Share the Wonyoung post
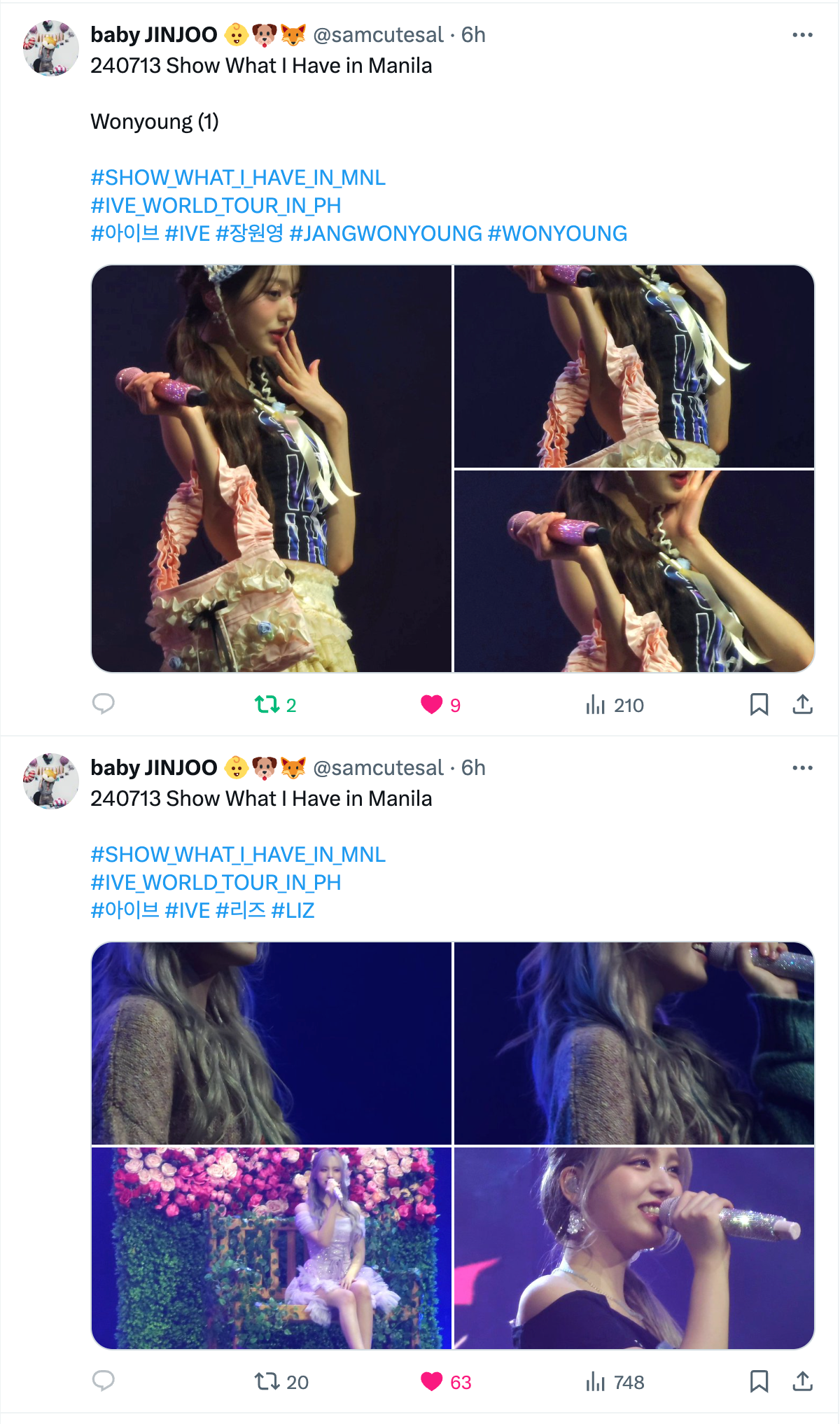 pyautogui.click(x=802, y=704)
